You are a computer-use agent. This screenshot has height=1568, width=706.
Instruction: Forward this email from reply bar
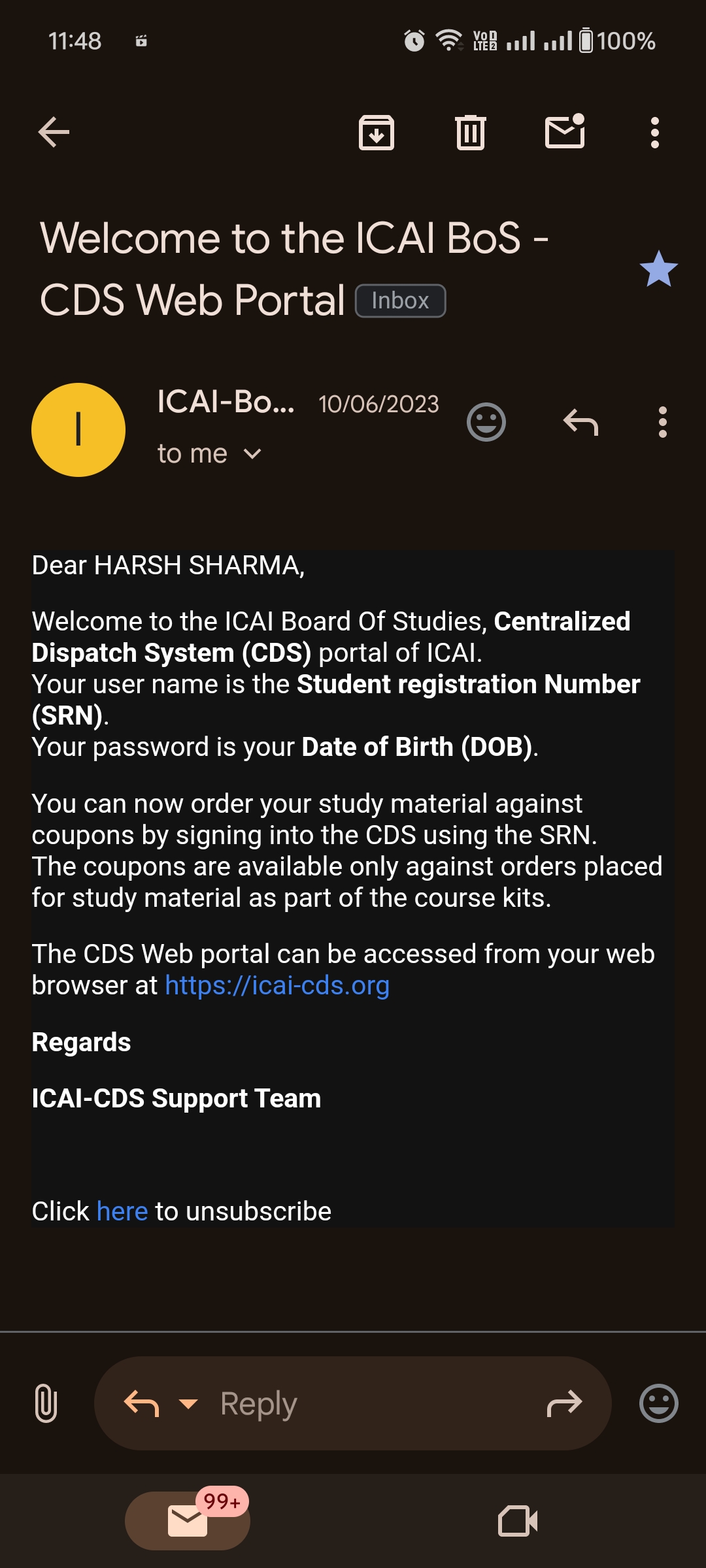[564, 1403]
